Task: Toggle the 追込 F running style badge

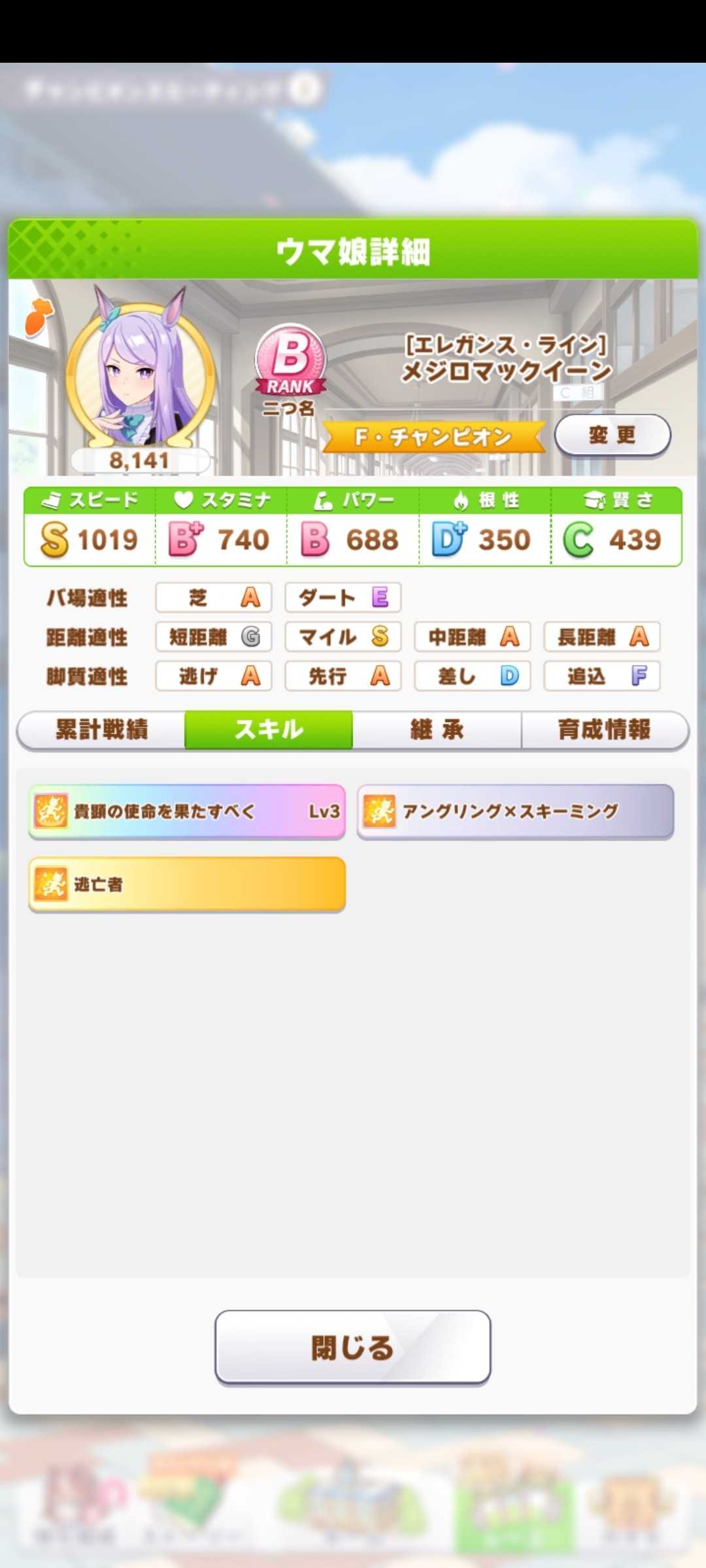Action: [x=601, y=676]
